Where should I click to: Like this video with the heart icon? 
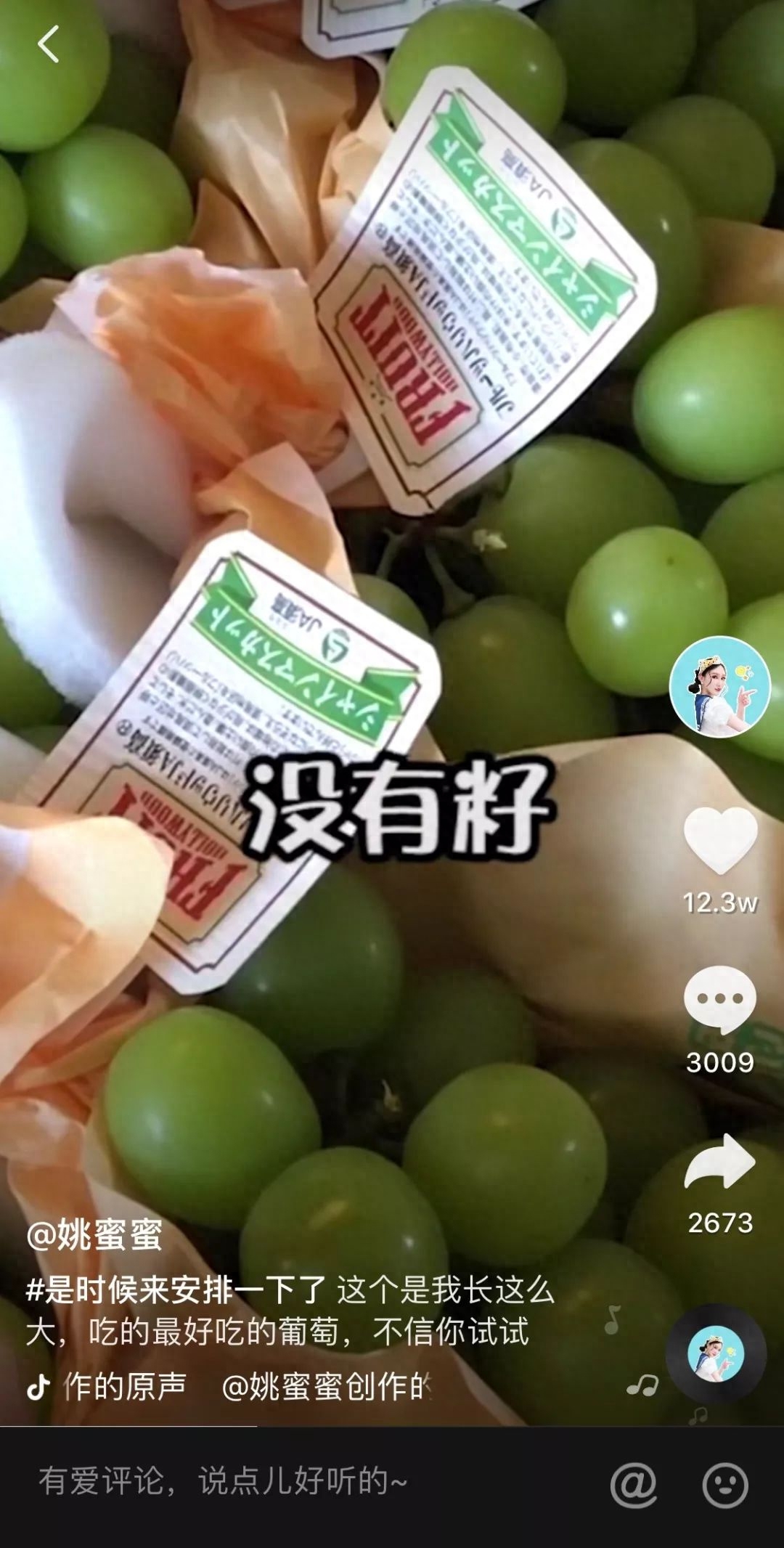720,841
